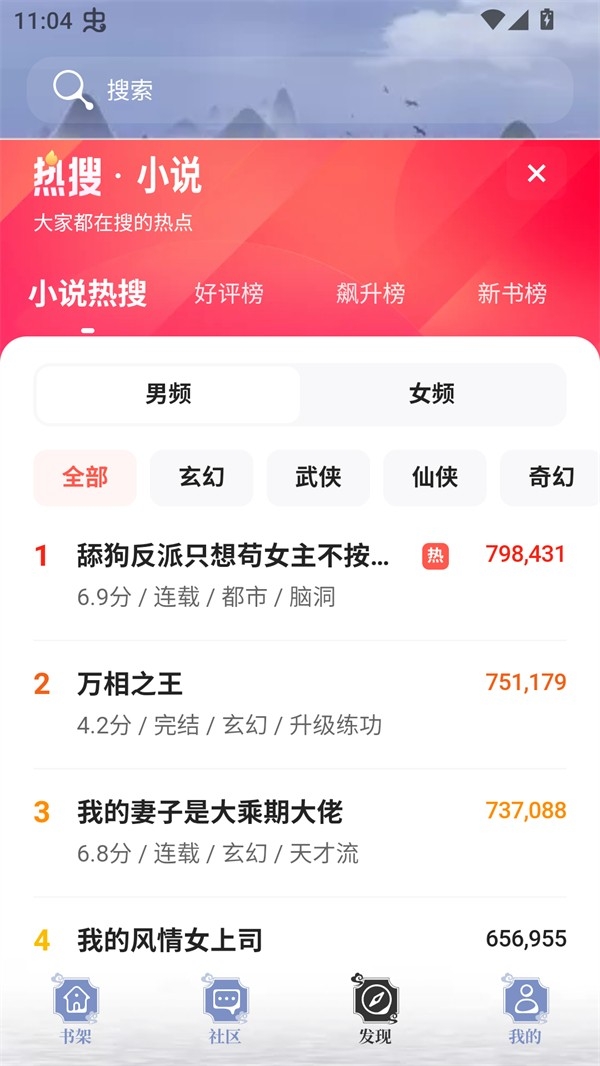Open the 新书榜 tab
The image size is (600, 1066).
click(512, 294)
